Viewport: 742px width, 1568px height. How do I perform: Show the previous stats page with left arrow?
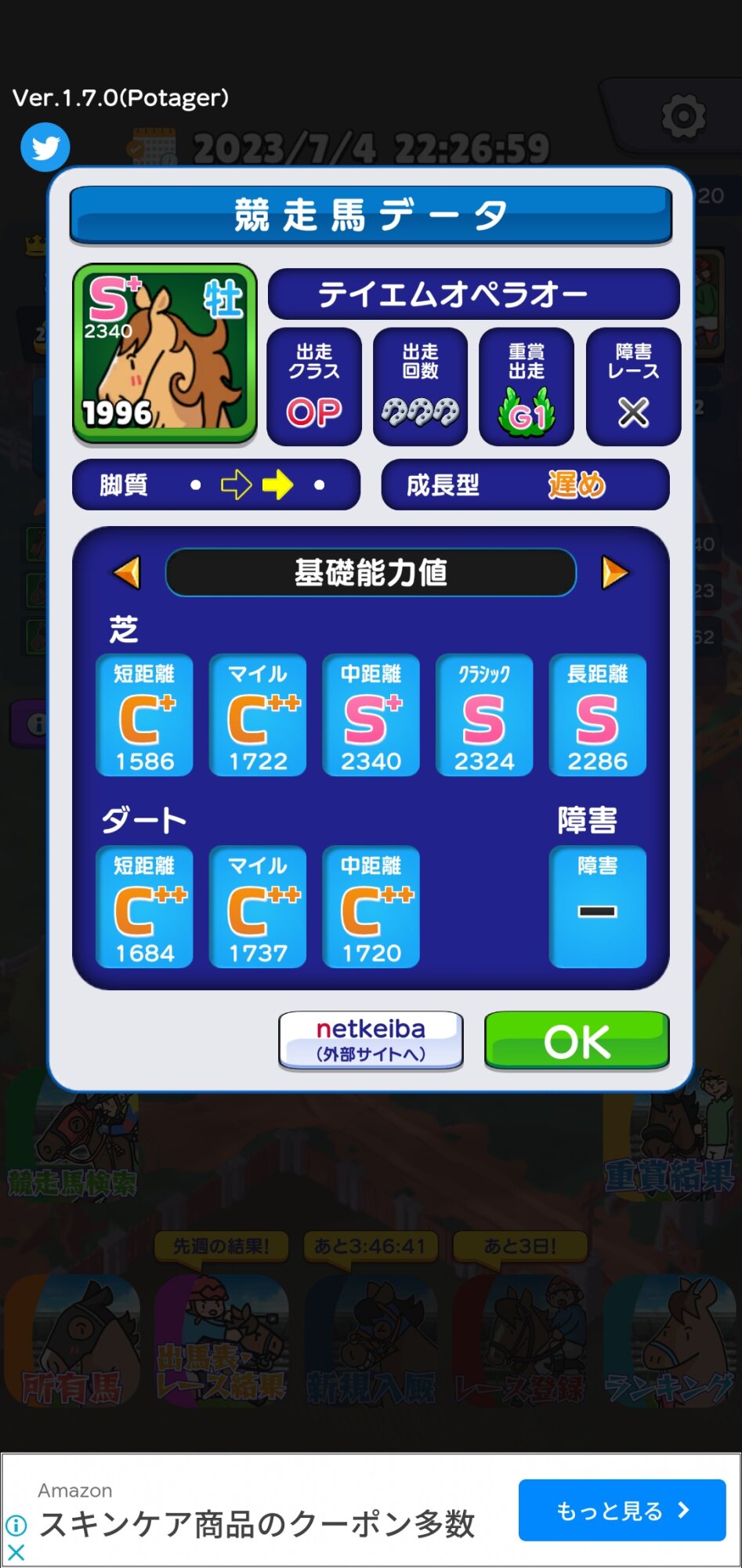[127, 572]
